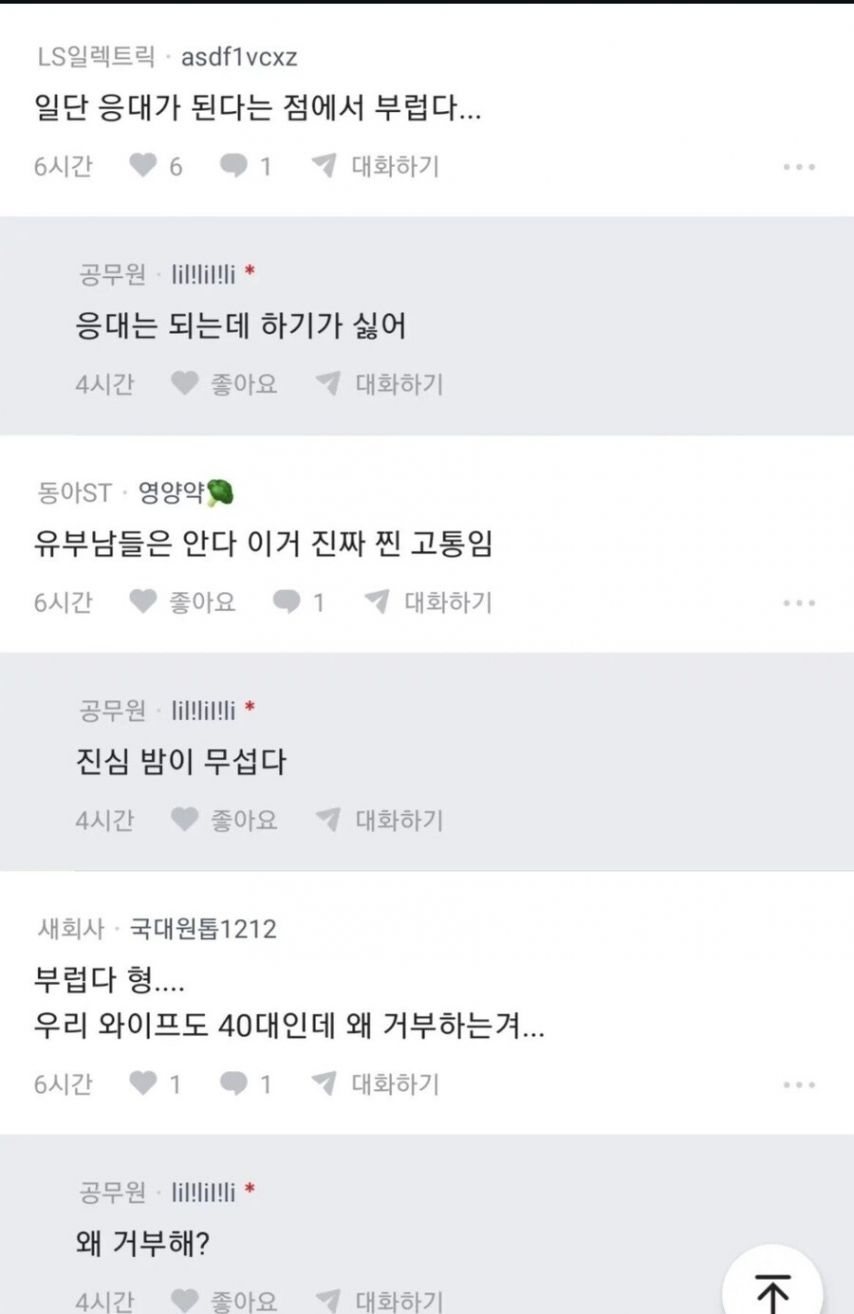Like the reply '진심 밤이 무섭다'

tap(185, 820)
